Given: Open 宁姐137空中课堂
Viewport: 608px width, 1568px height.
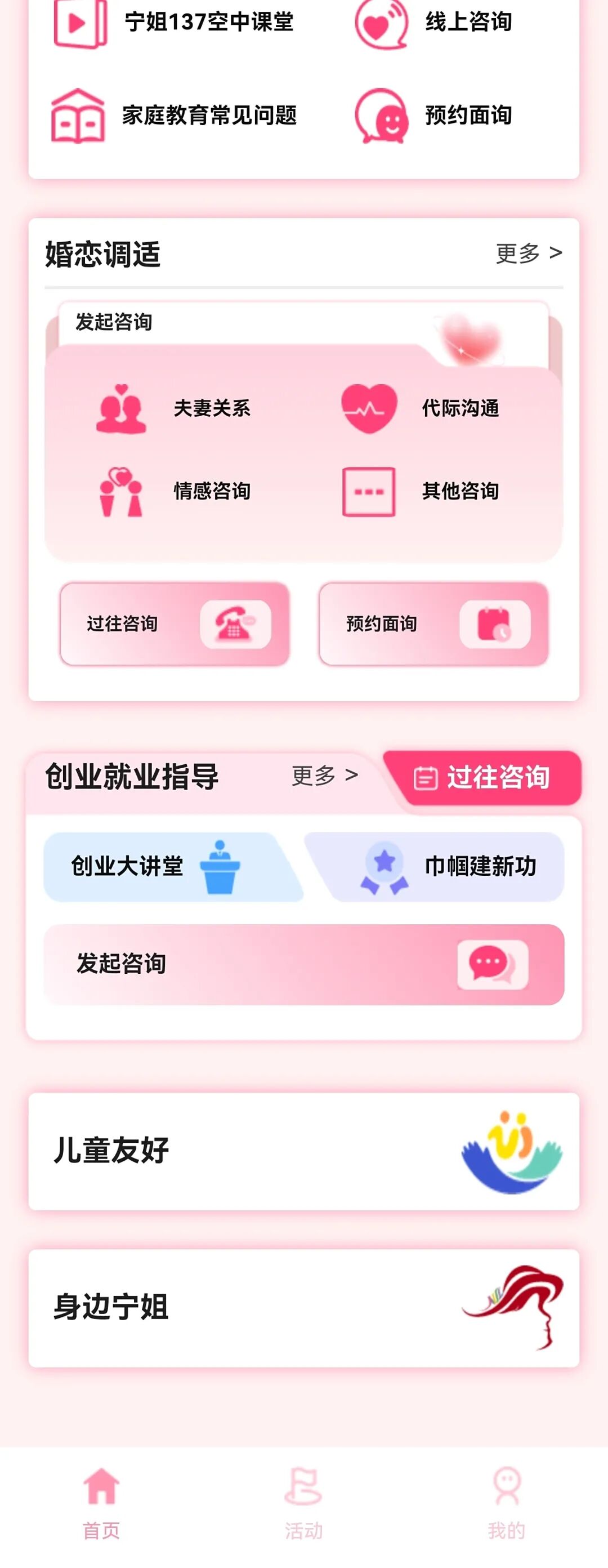Looking at the screenshot, I should coord(173,23).
